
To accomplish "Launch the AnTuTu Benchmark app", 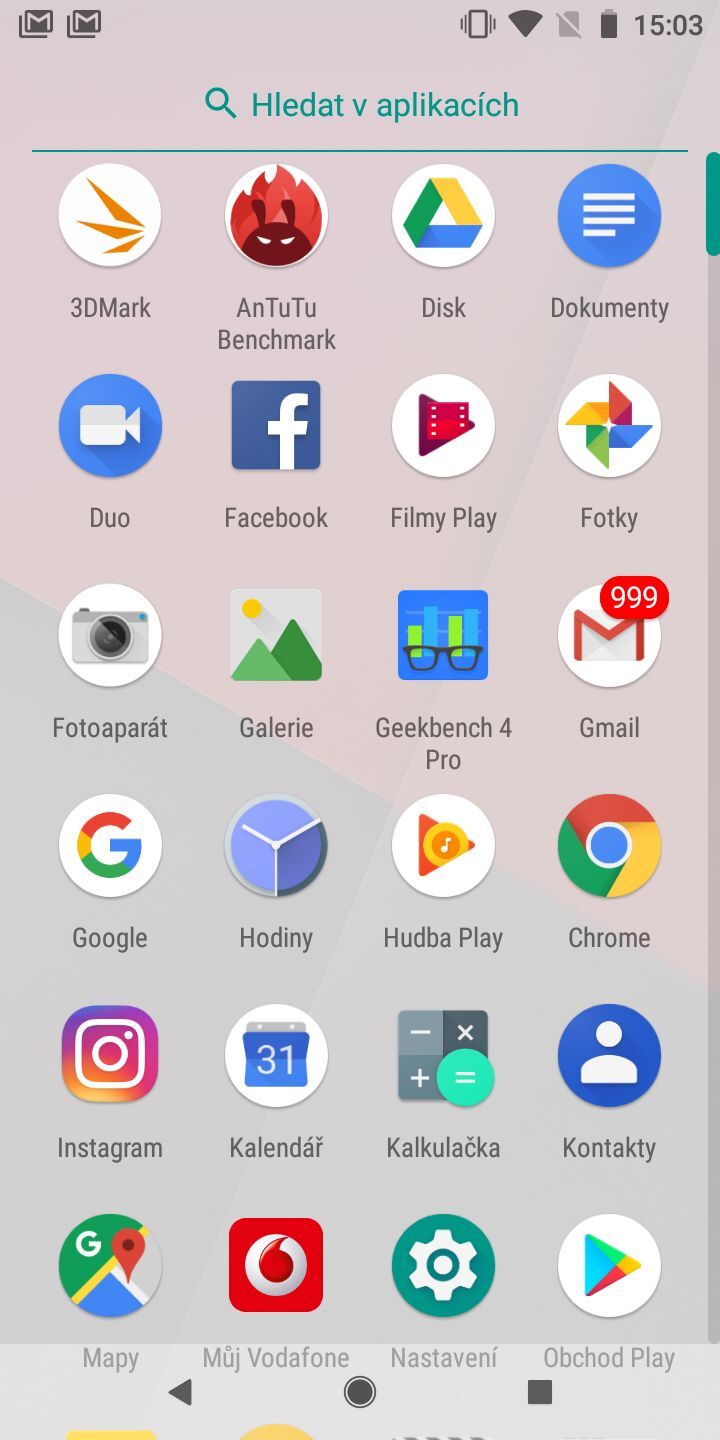I will pyautogui.click(x=276, y=215).
